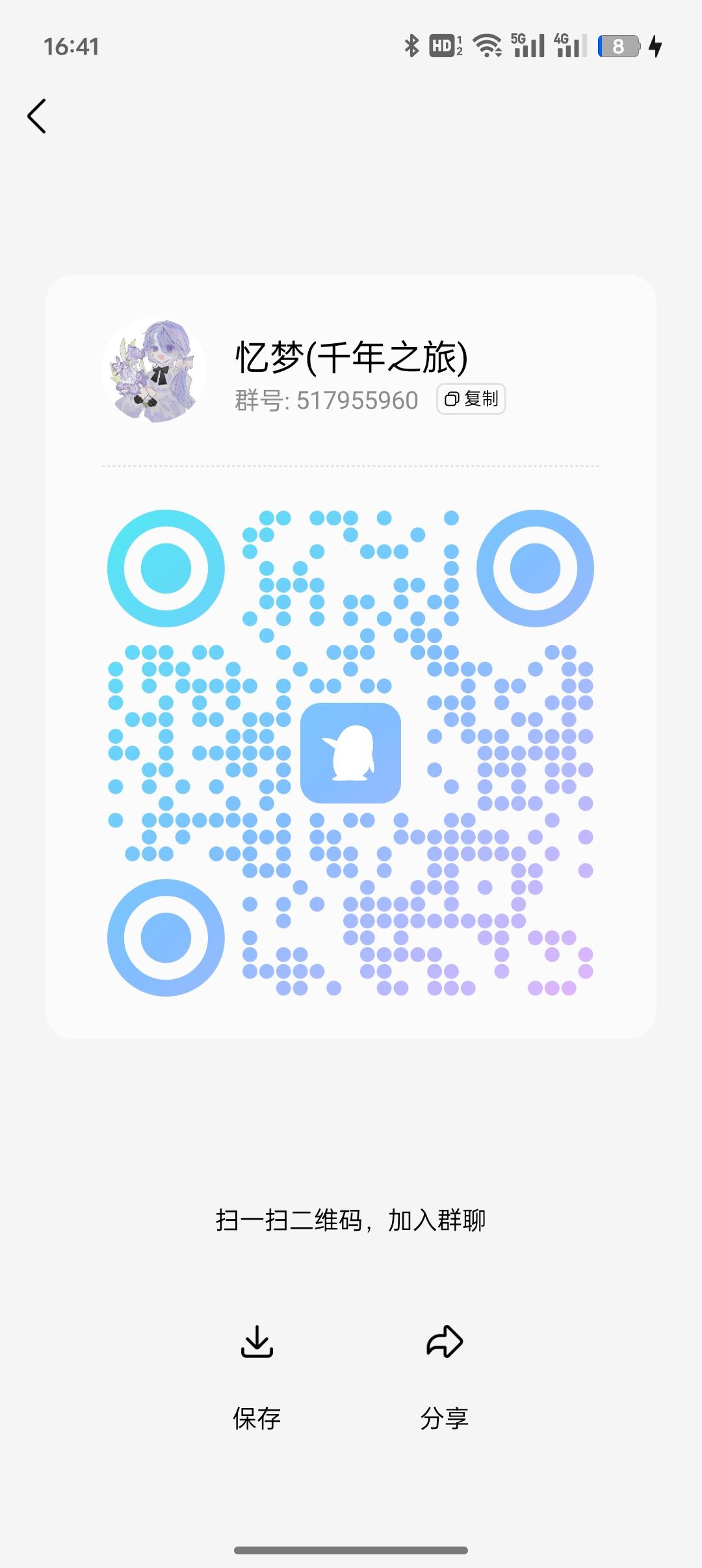Tap the HD indicator in status bar
Image resolution: width=702 pixels, height=1568 pixels.
[441, 46]
